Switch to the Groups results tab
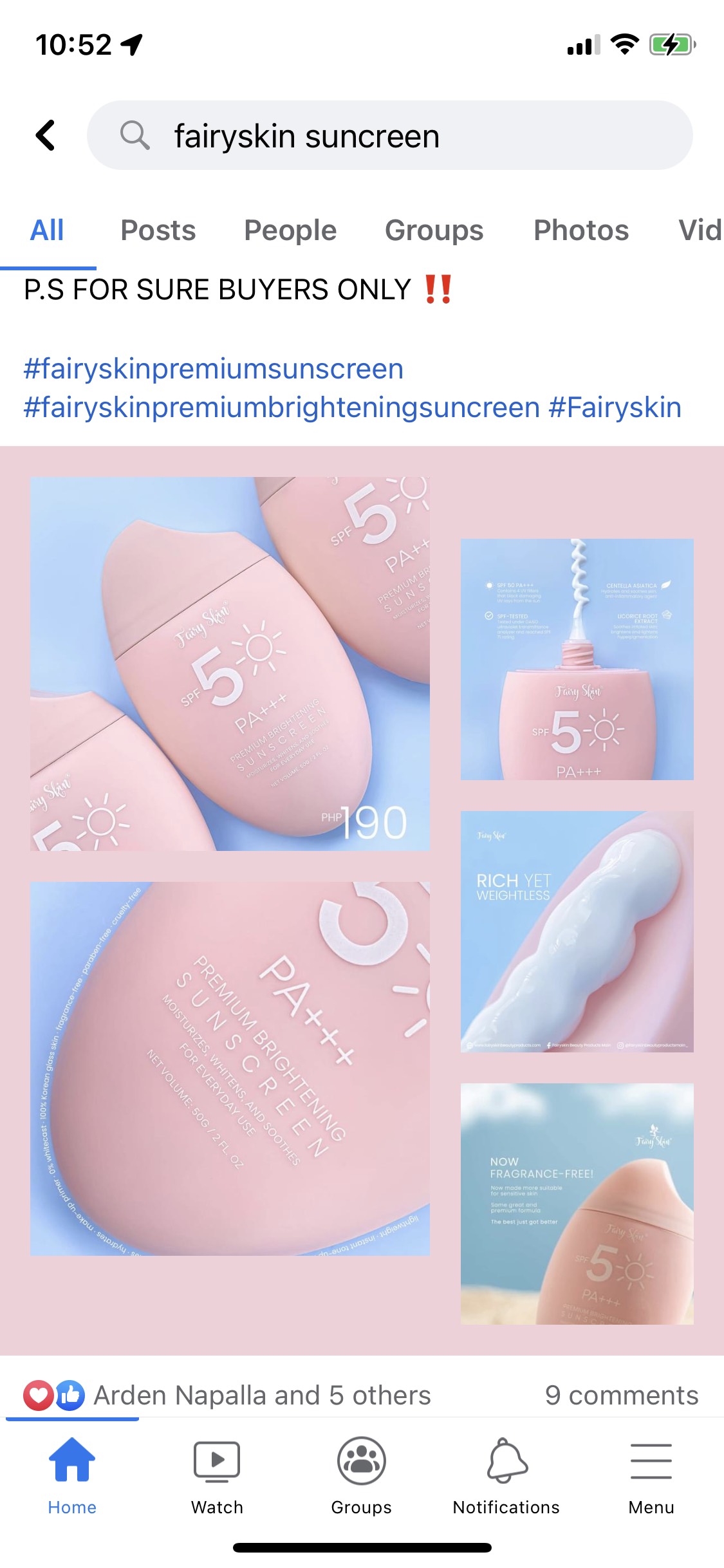 point(434,230)
